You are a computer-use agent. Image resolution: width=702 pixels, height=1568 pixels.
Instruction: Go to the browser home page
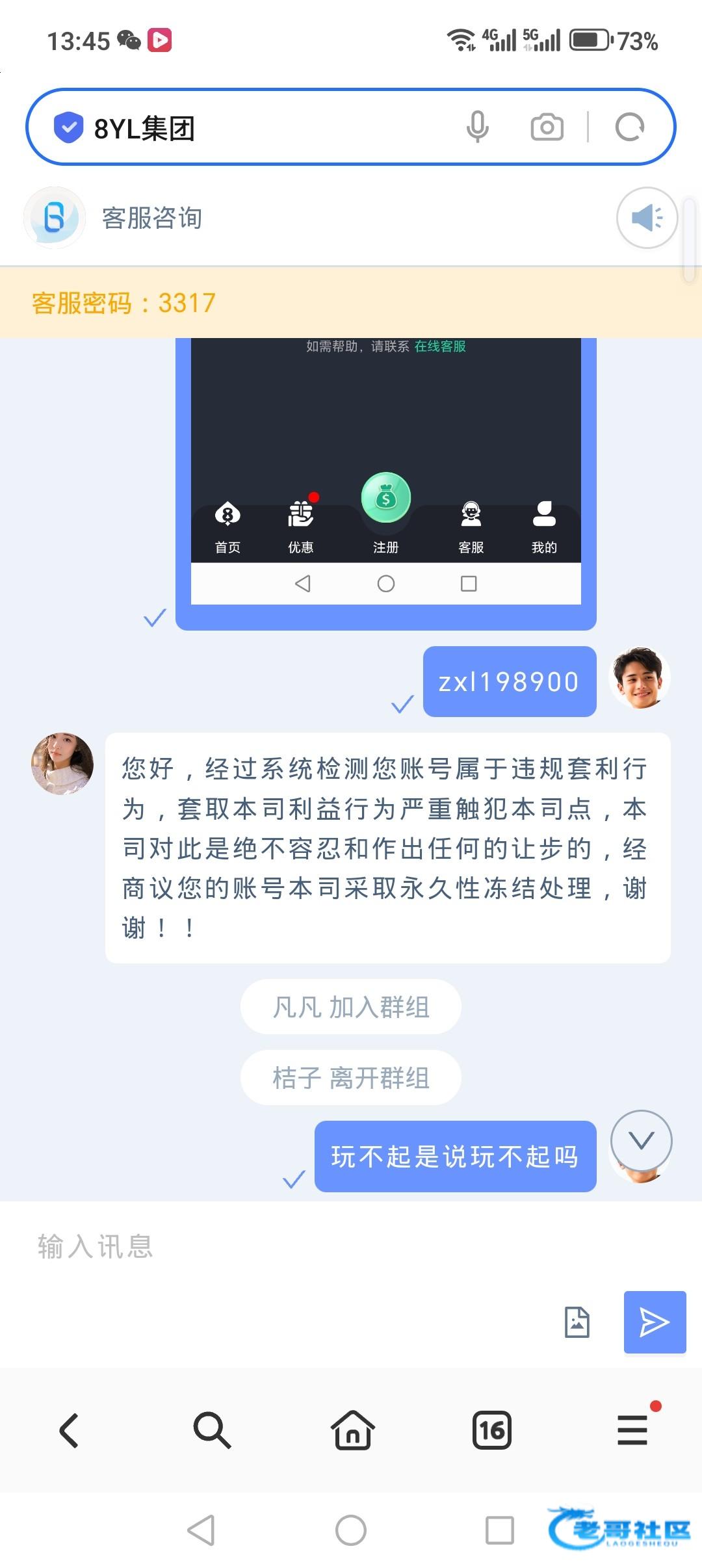352,1430
